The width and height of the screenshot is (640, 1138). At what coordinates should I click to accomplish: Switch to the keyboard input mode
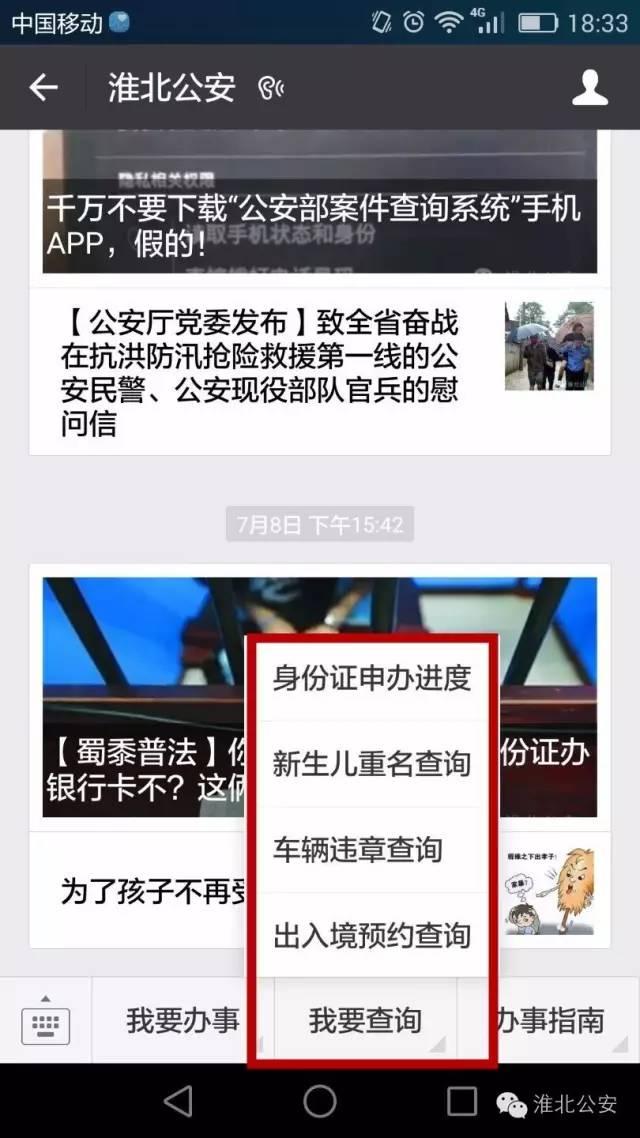click(46, 1021)
